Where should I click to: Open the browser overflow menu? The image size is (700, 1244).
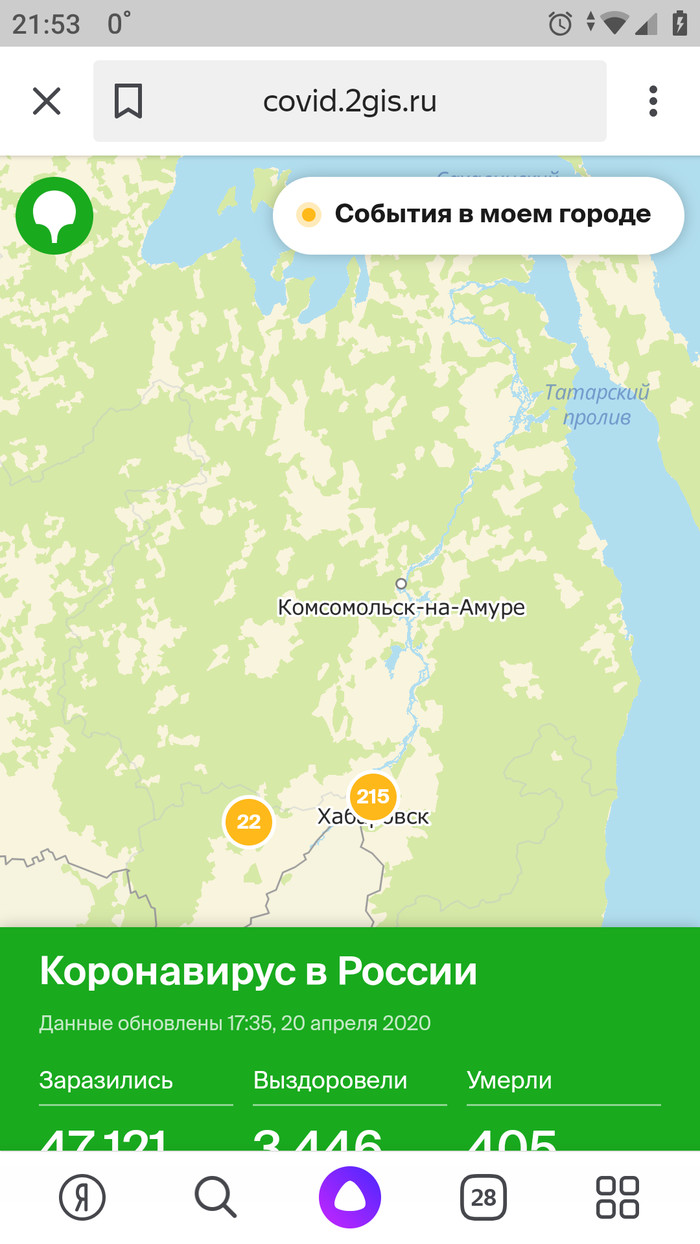[x=653, y=101]
